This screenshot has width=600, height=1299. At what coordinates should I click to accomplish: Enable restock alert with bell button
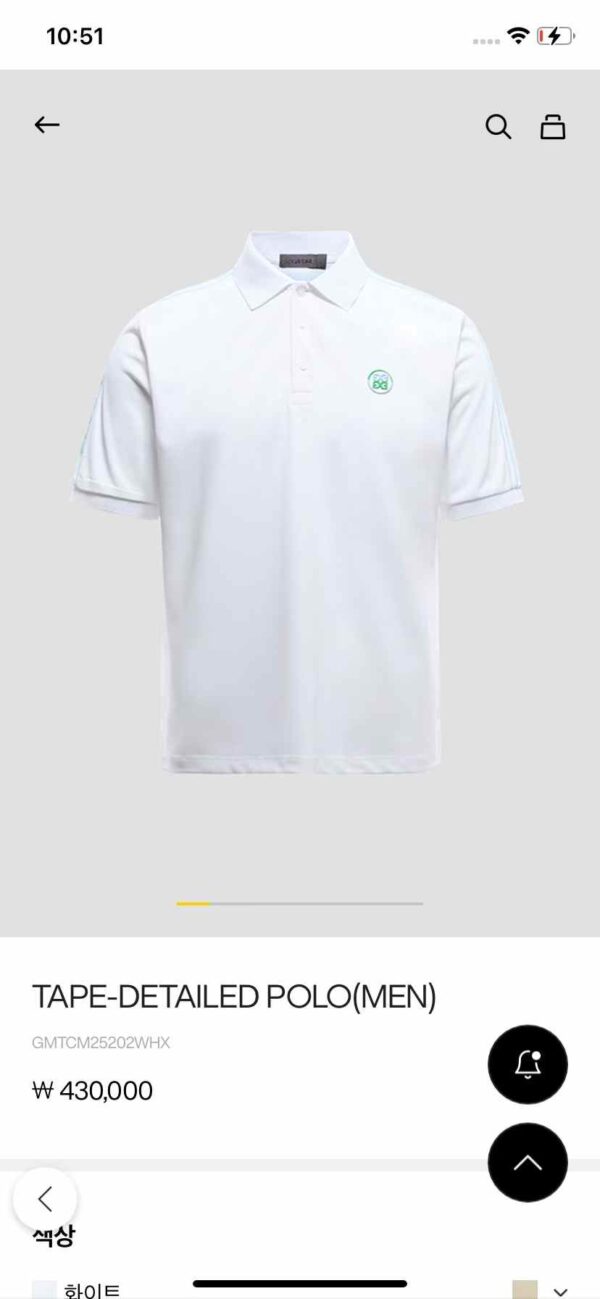pos(527,1065)
